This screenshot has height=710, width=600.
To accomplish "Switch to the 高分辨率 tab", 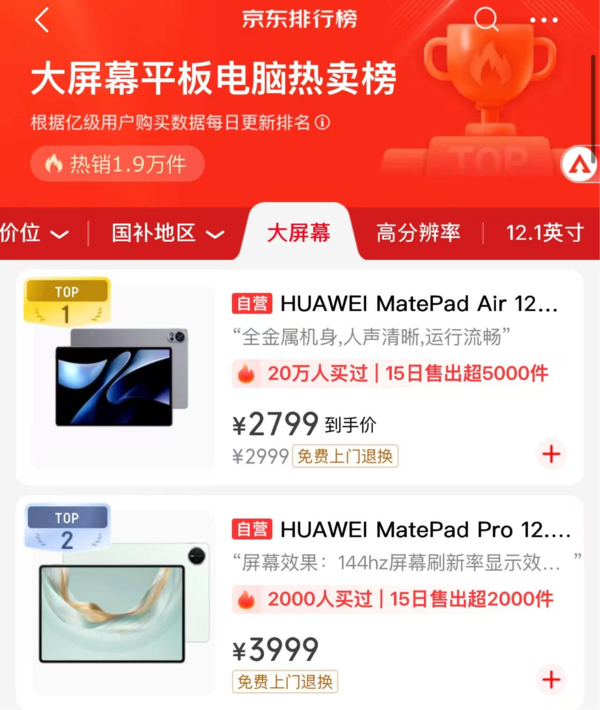I will [x=418, y=233].
